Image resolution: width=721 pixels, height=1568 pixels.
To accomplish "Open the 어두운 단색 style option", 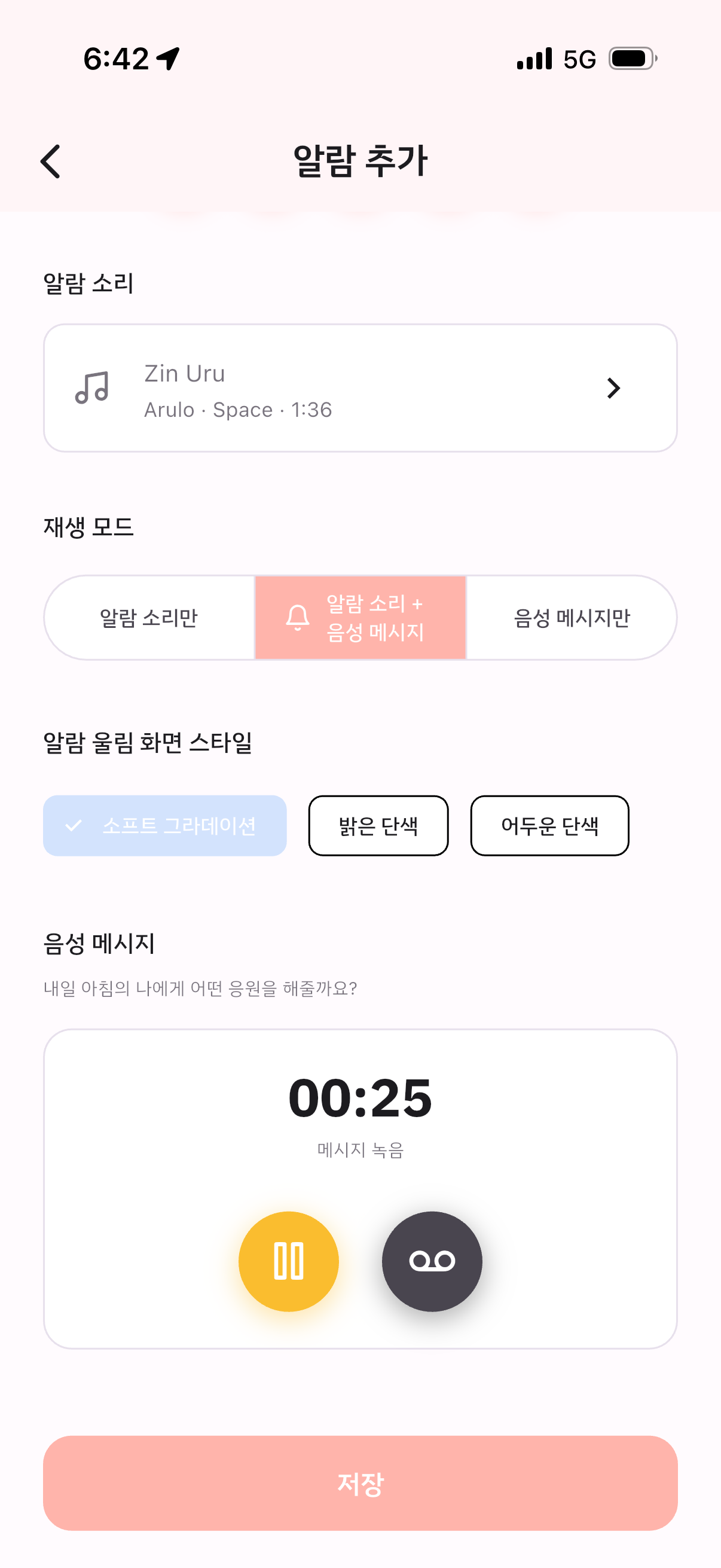I will [549, 825].
